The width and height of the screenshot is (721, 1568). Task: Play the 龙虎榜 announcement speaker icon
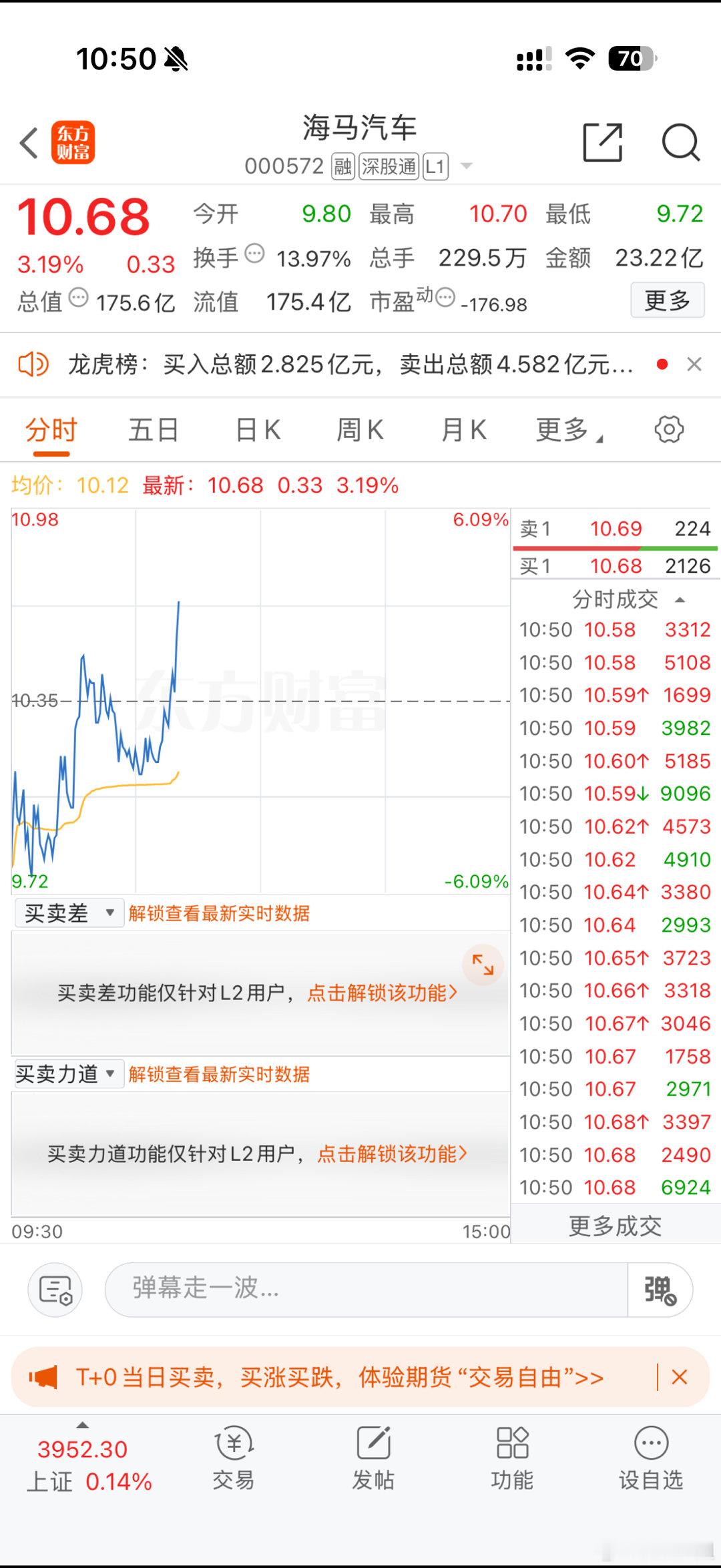coord(35,364)
